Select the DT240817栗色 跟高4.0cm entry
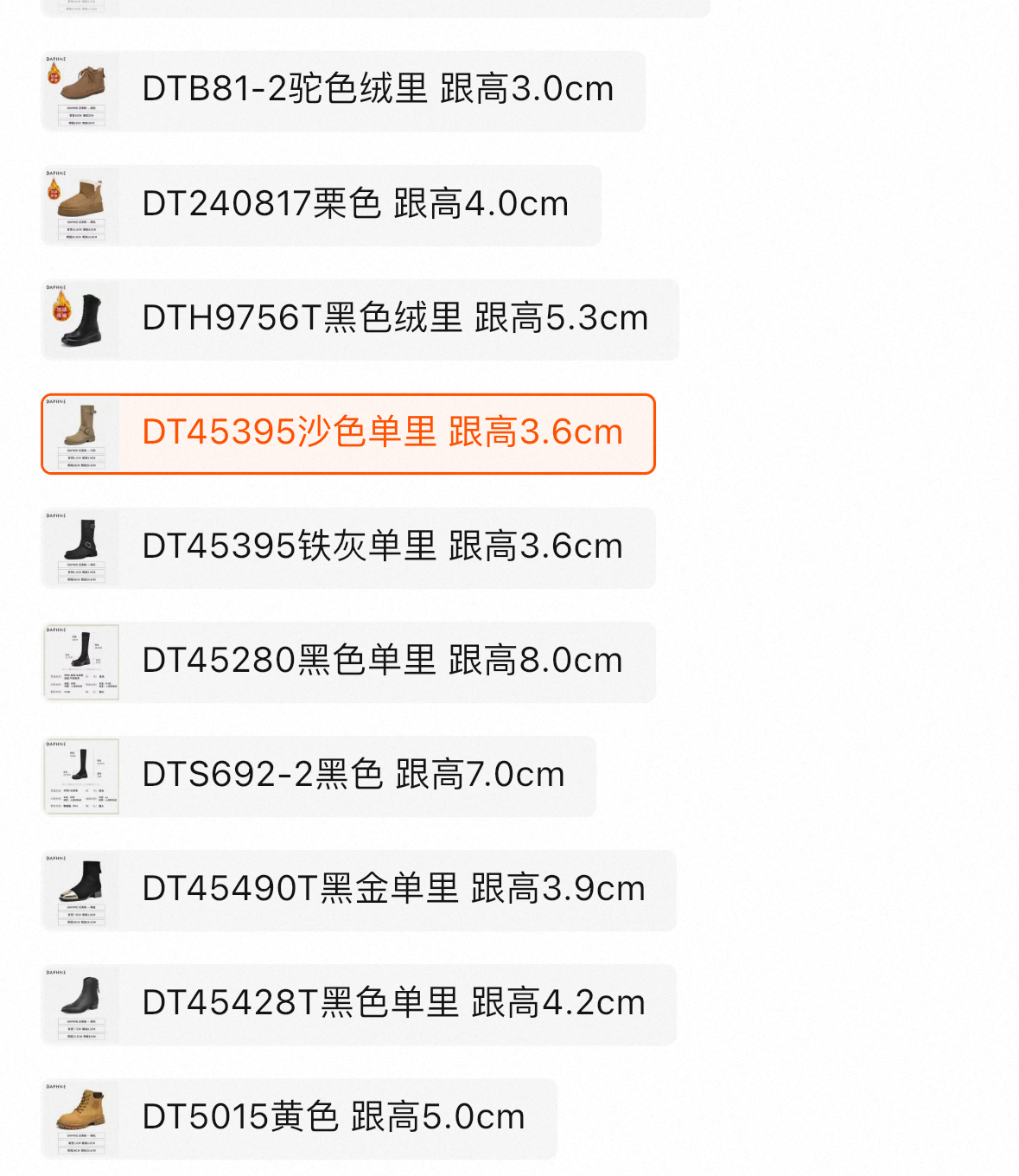 pyautogui.click(x=355, y=204)
